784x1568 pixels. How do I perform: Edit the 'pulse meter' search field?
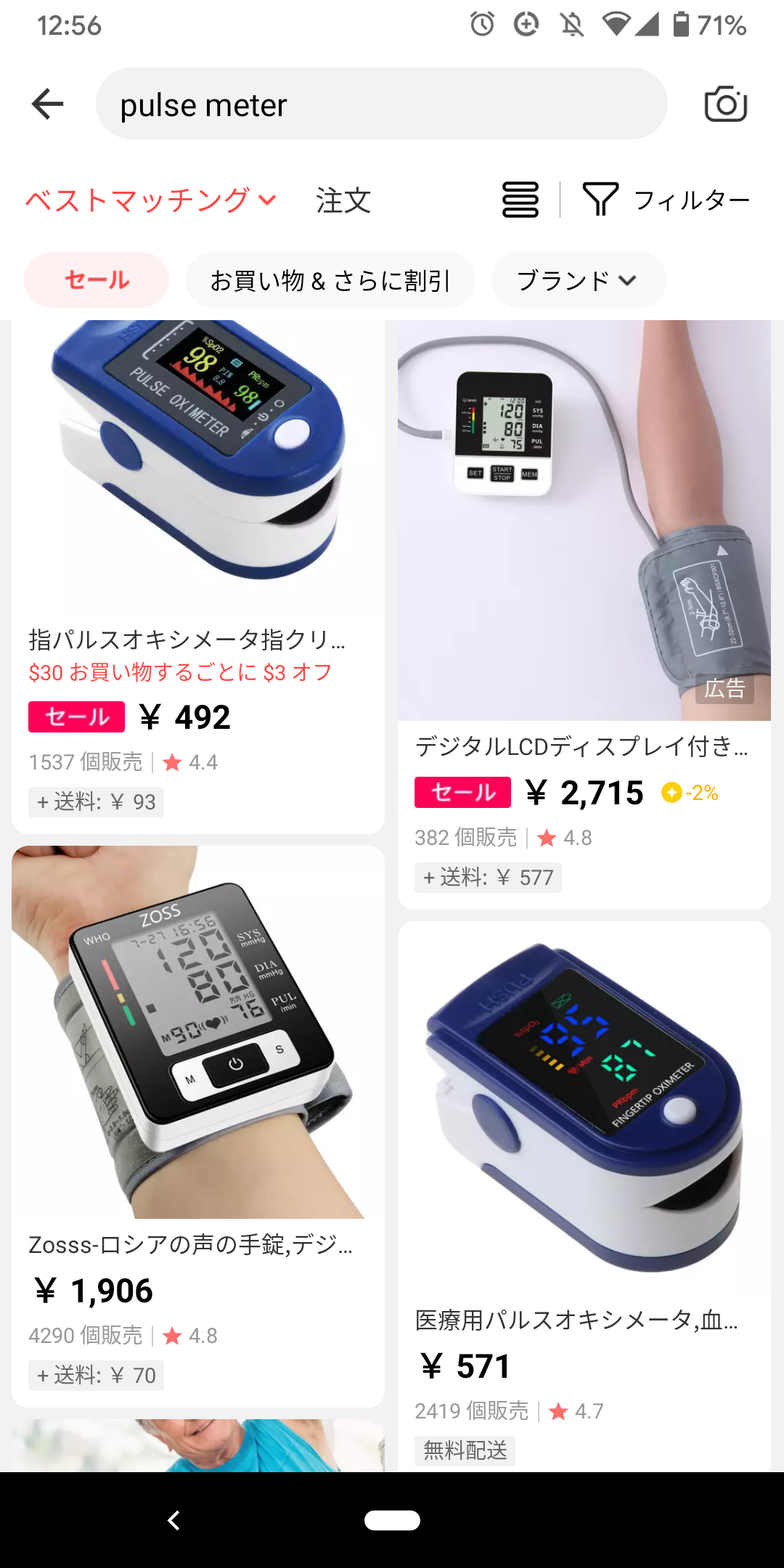point(382,104)
